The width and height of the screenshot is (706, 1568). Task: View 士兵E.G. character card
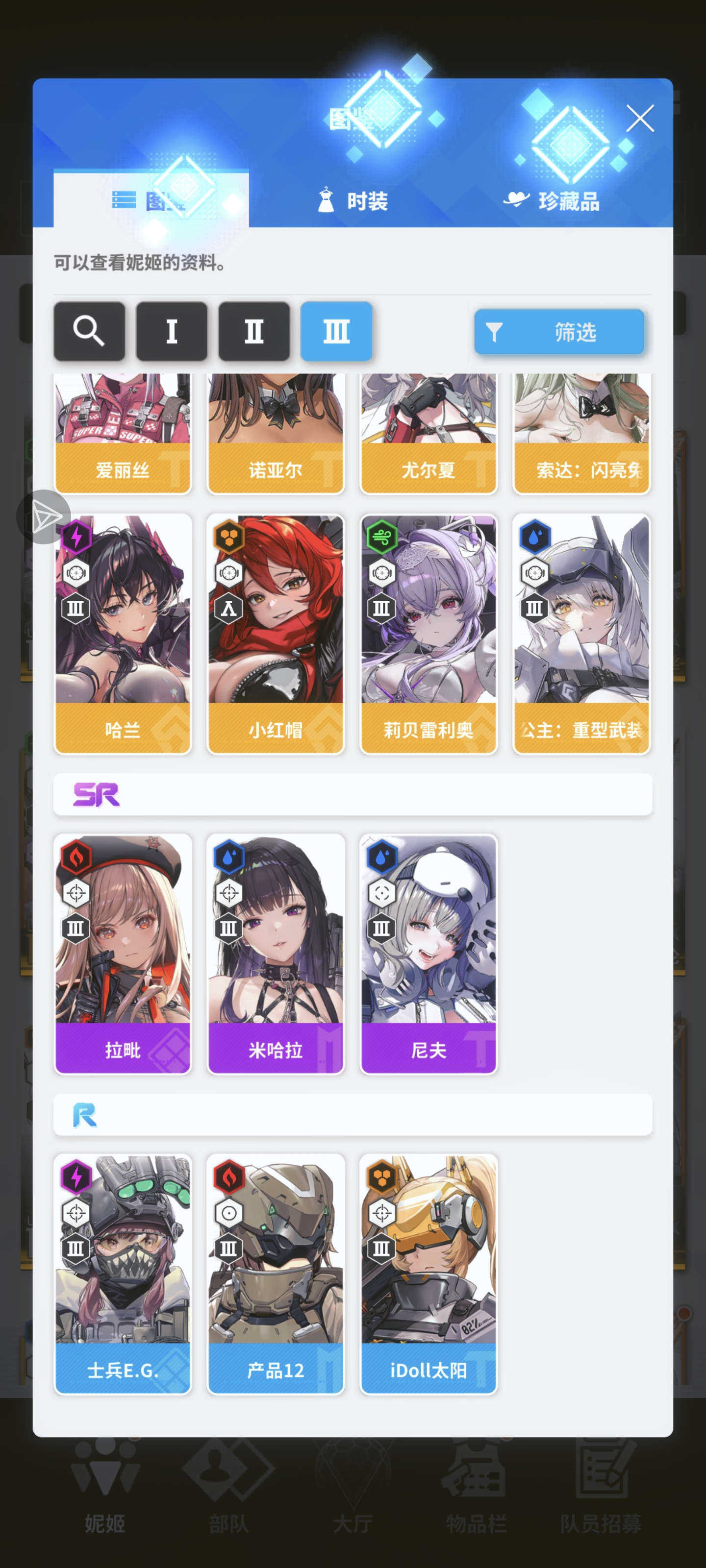[123, 1274]
